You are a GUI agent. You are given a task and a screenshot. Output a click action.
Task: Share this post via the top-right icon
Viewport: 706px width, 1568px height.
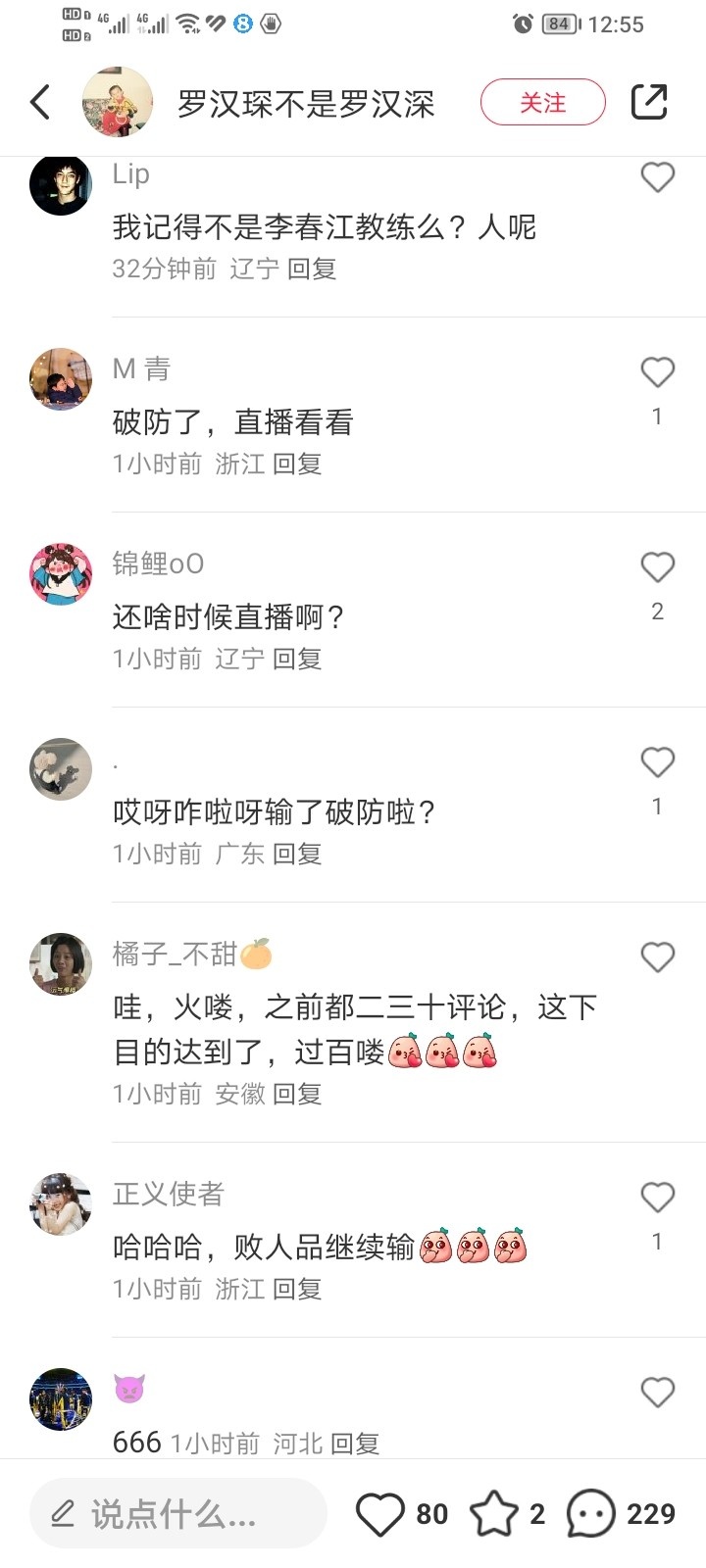point(649,102)
